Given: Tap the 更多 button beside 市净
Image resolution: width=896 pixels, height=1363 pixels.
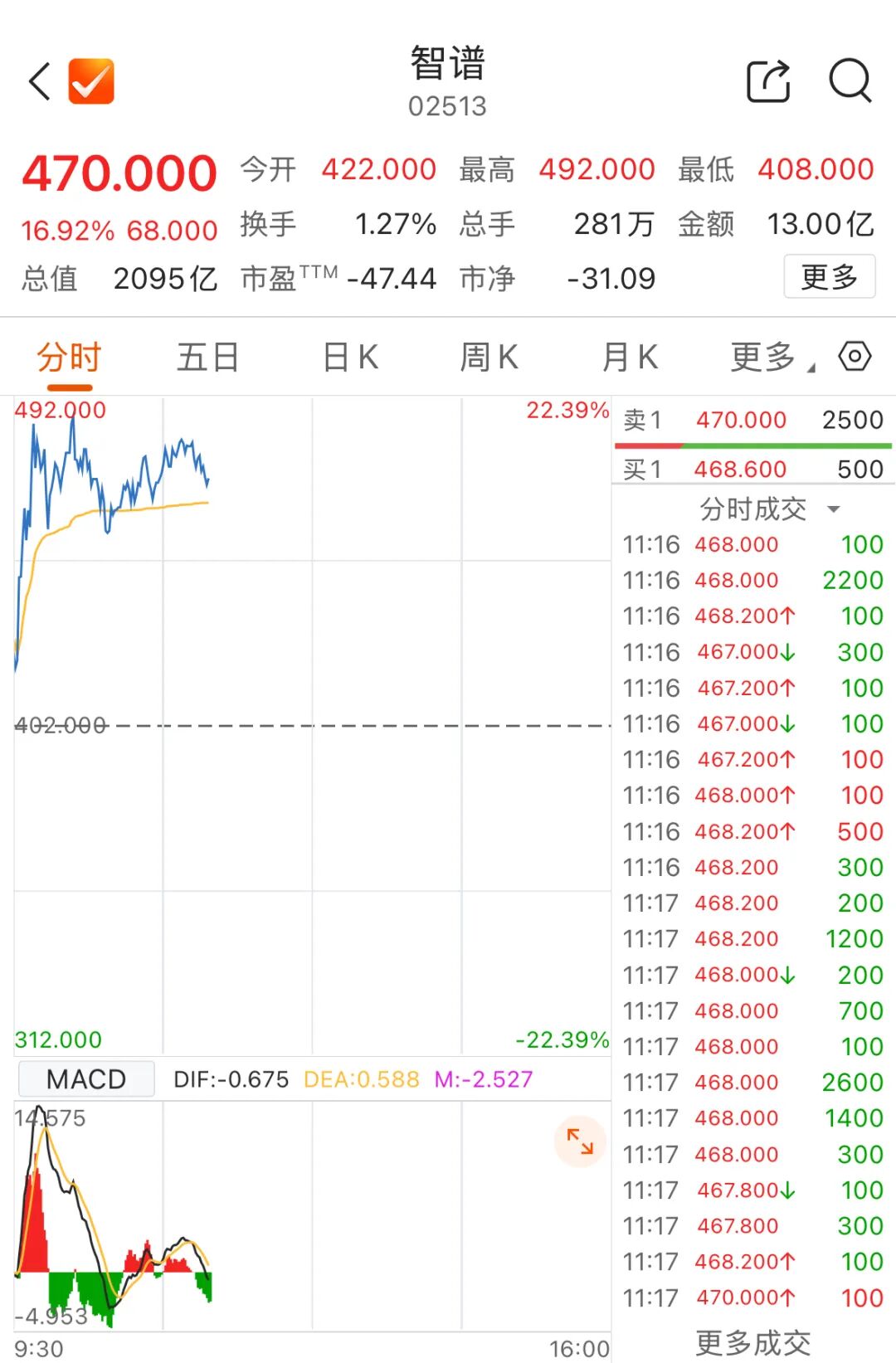Looking at the screenshot, I should click(829, 277).
